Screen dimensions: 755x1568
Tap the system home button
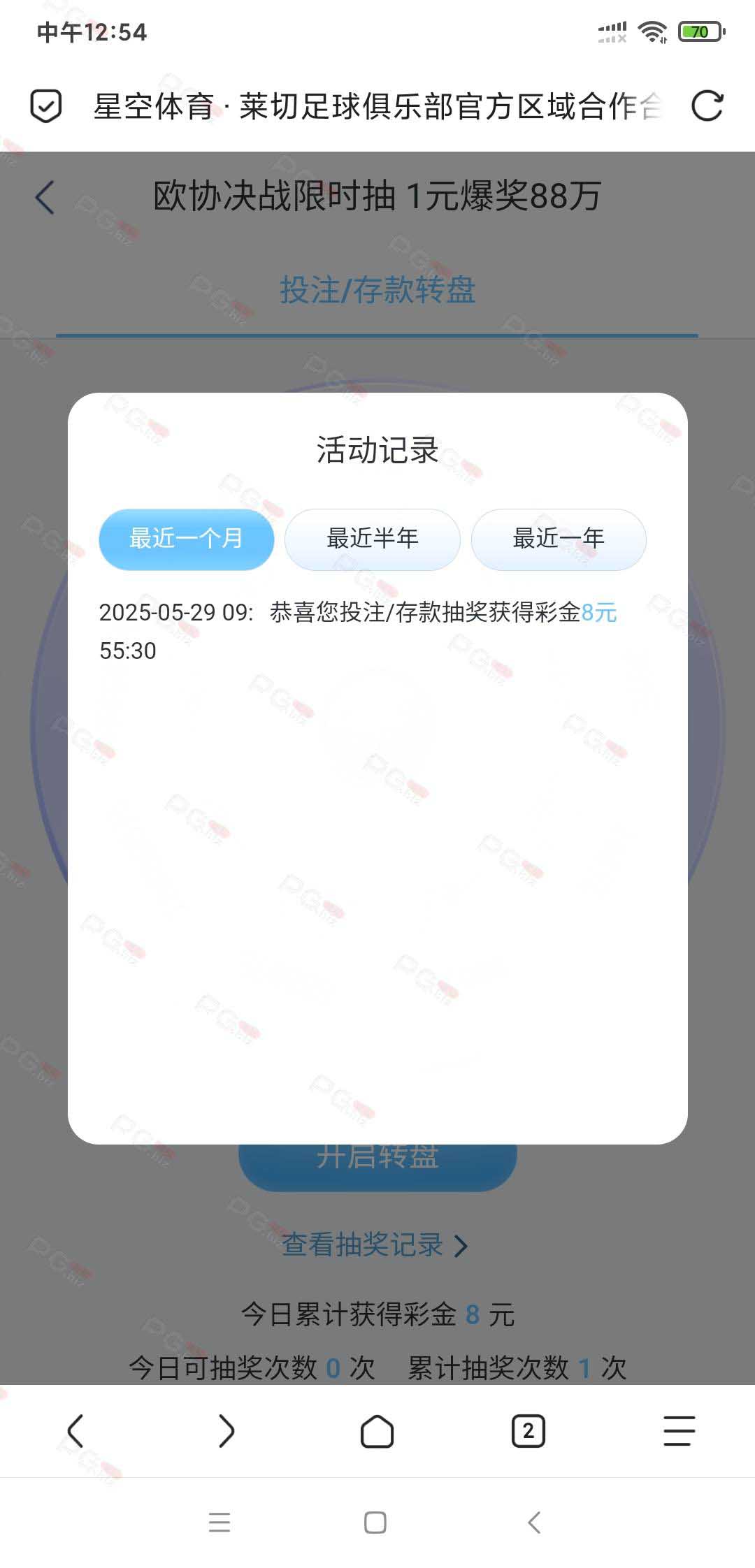pyautogui.click(x=375, y=1523)
